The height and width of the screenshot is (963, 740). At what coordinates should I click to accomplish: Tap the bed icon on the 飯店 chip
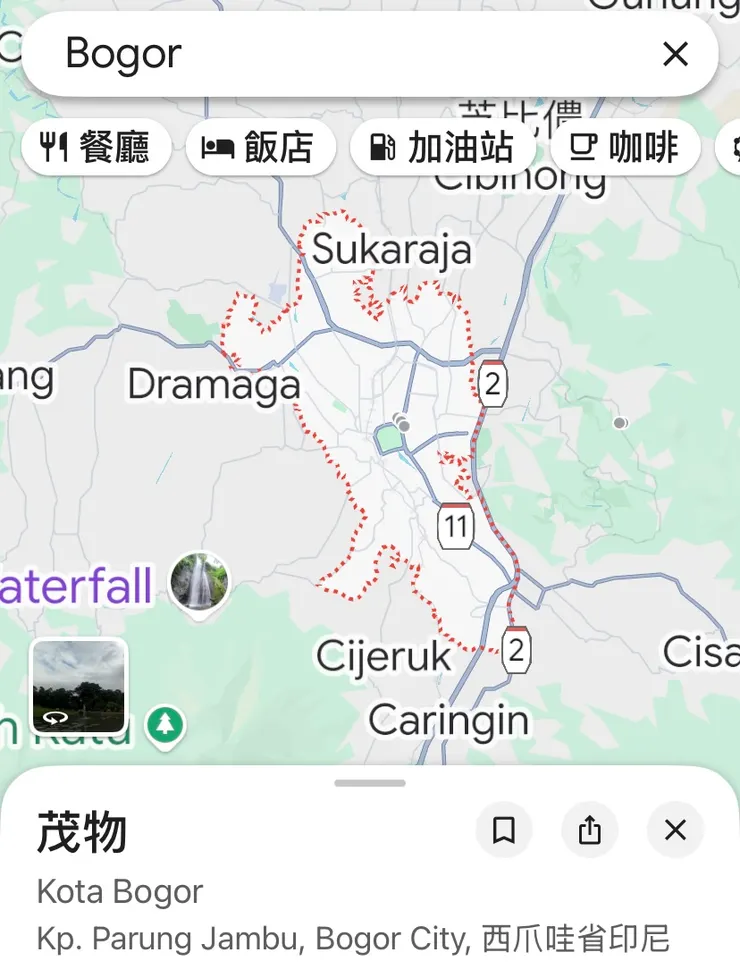click(216, 147)
